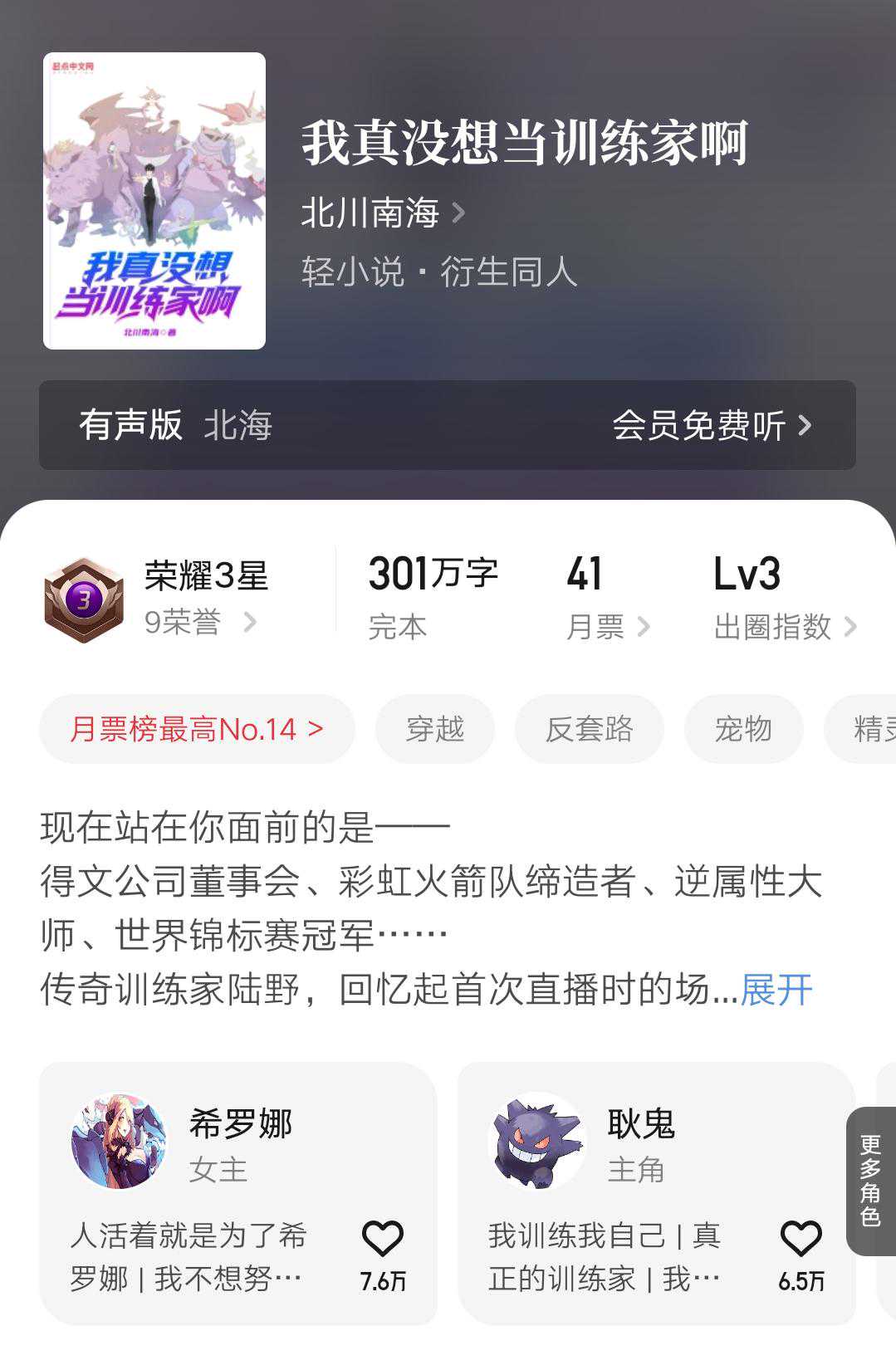
Task: Like the character 耿鬼
Action: coord(801,1240)
